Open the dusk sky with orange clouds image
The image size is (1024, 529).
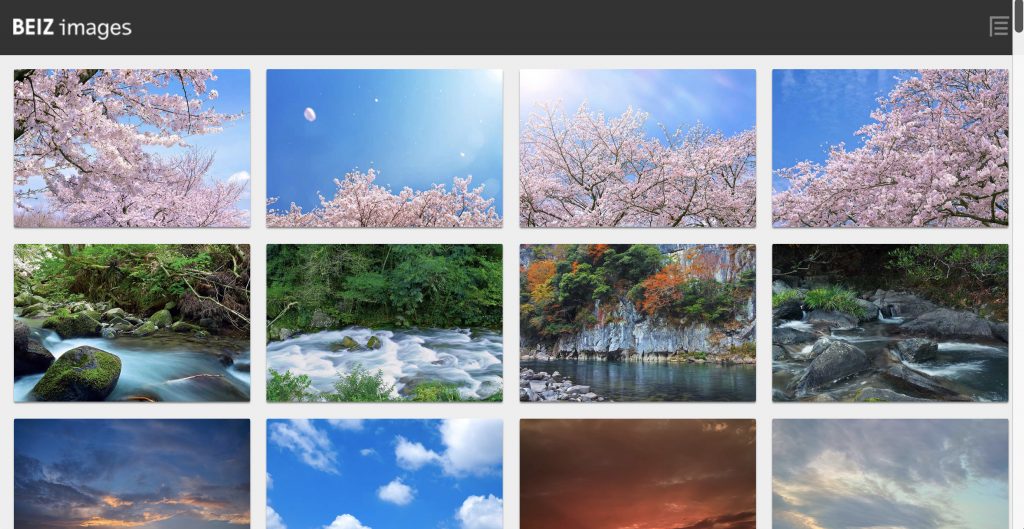[132, 474]
